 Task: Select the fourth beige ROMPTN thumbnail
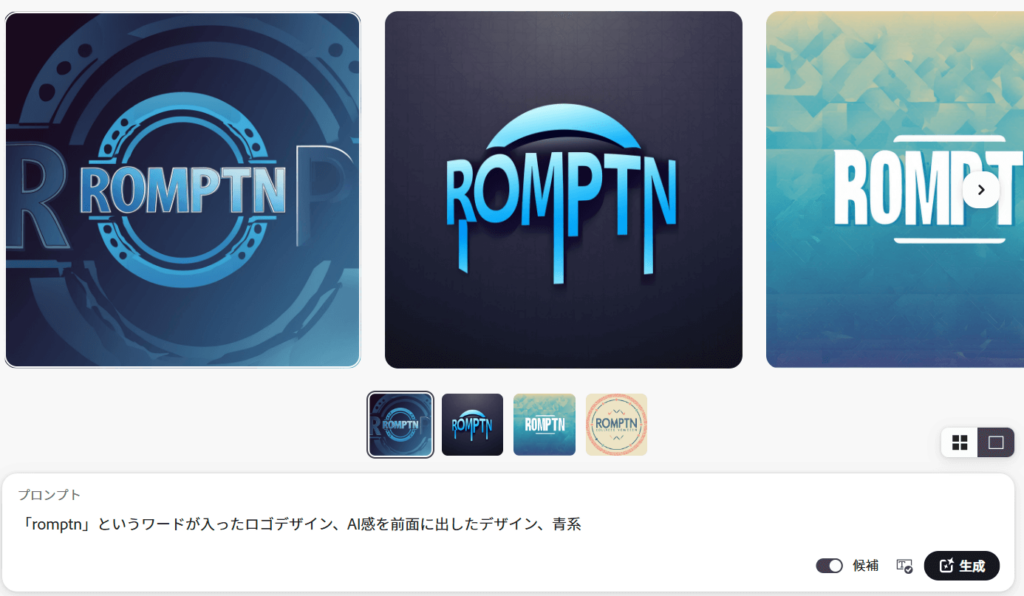[616, 424]
